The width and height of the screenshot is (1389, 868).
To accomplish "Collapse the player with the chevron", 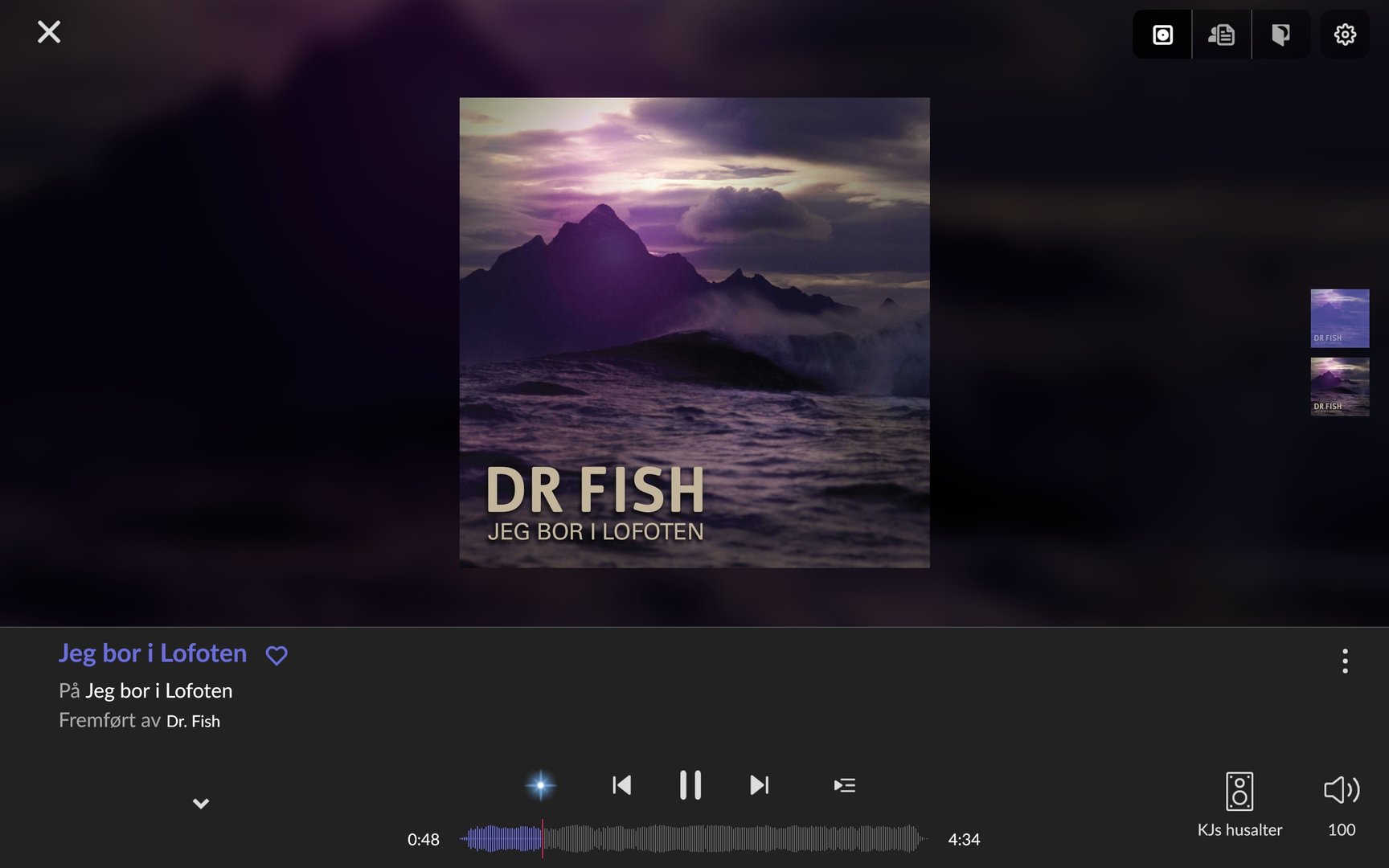I will (201, 803).
